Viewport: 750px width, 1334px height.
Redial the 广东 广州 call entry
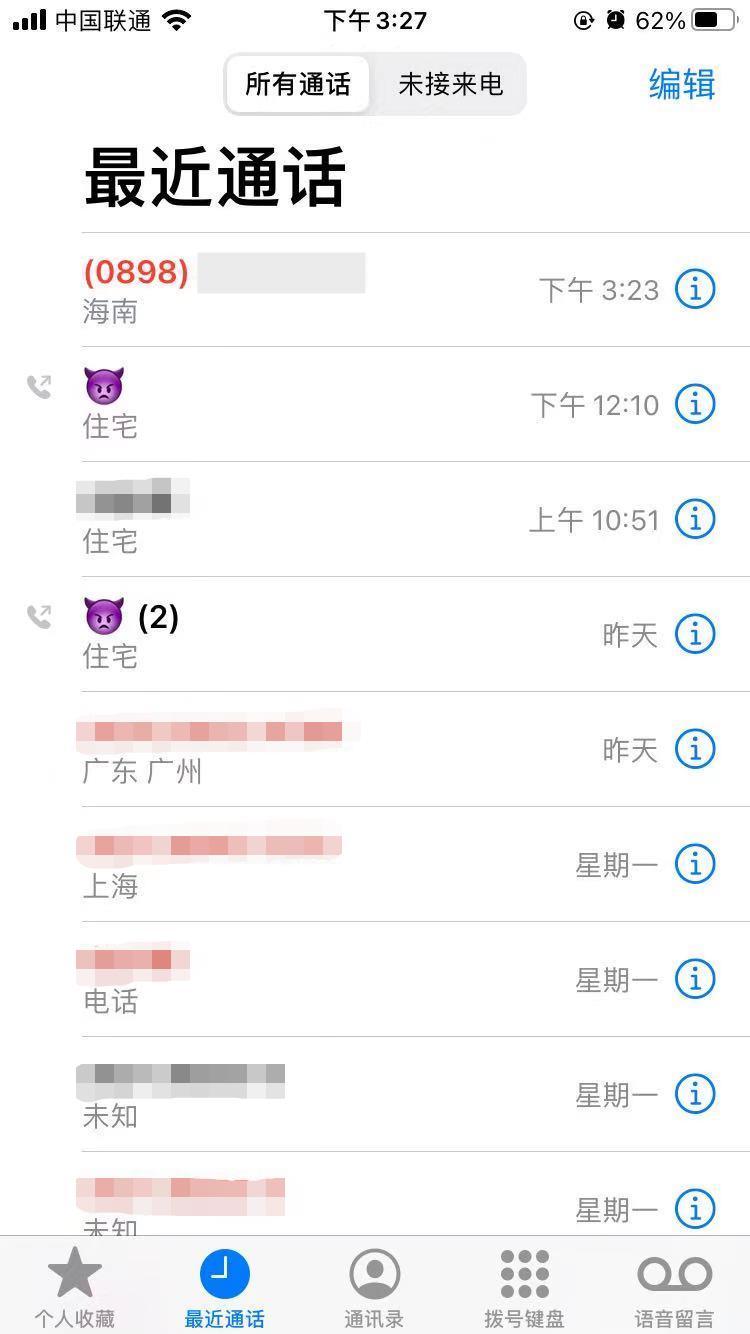(300, 749)
